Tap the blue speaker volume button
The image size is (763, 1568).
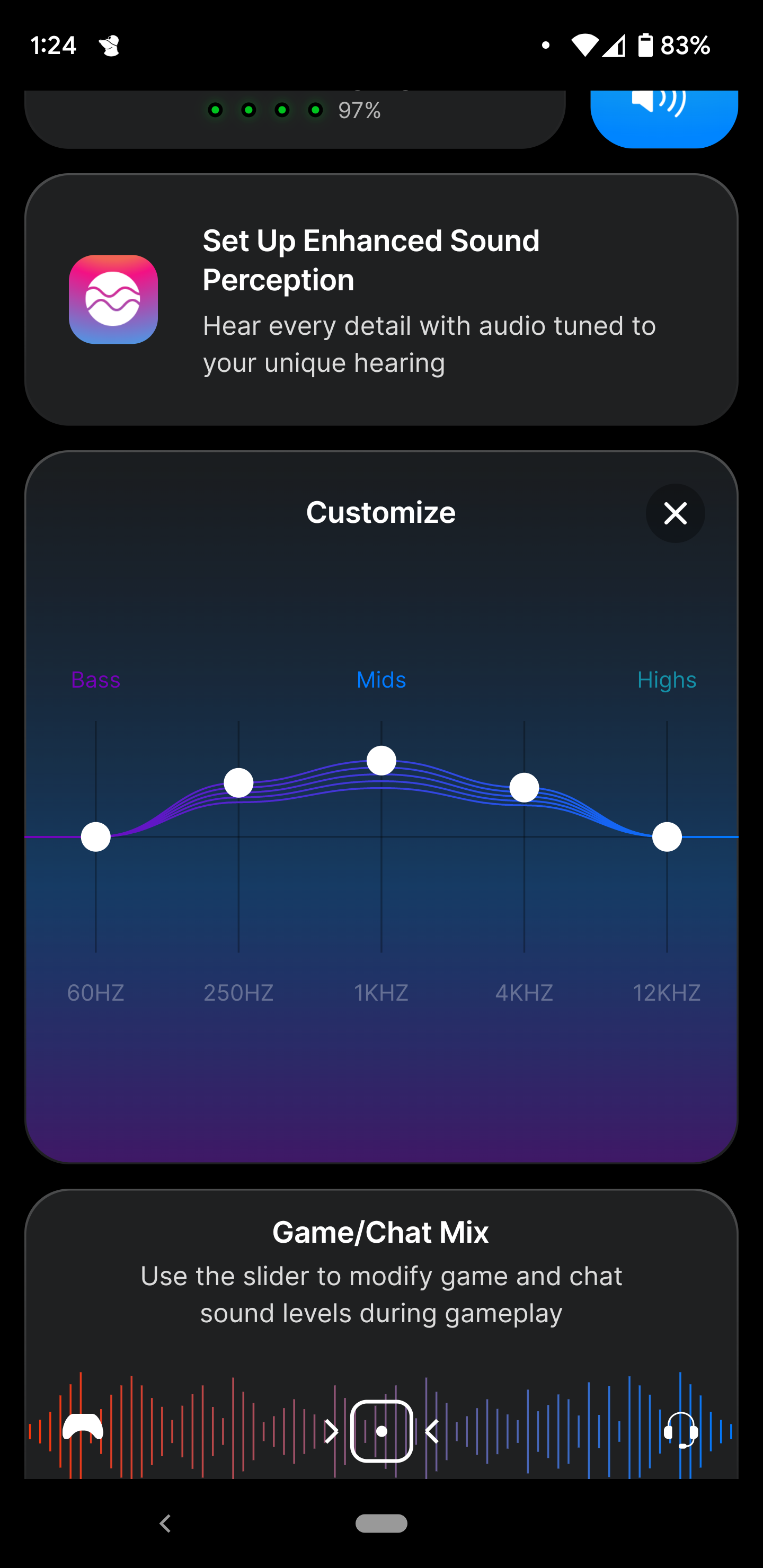pos(664,118)
